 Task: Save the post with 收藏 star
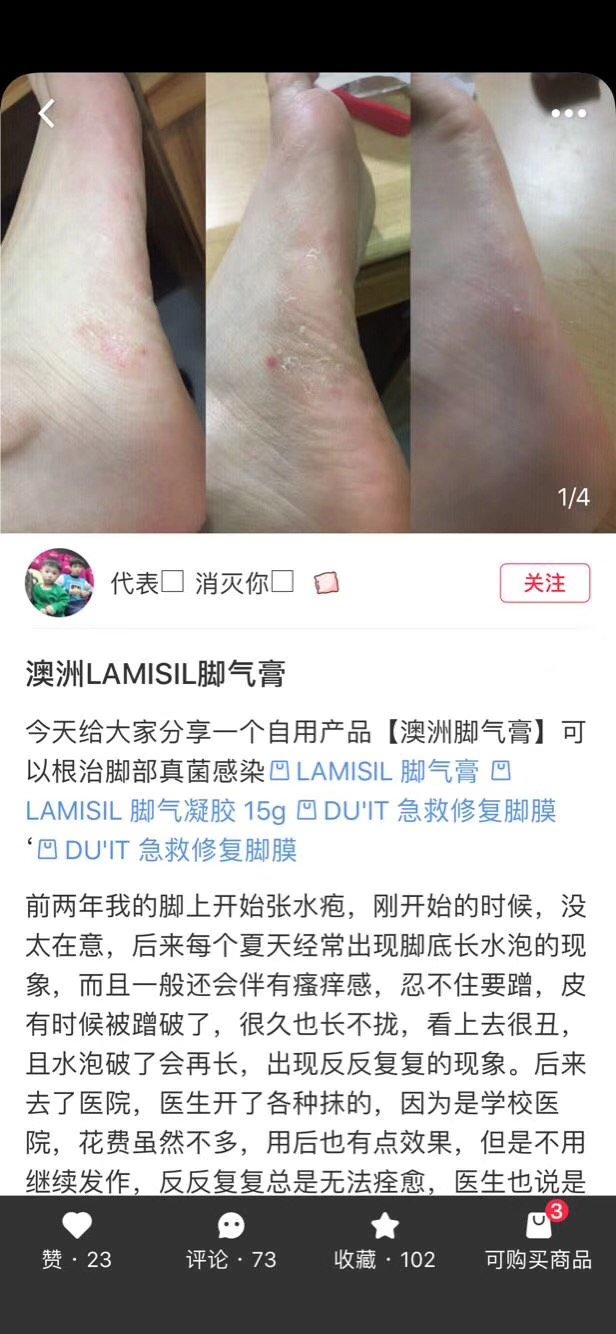[385, 1241]
